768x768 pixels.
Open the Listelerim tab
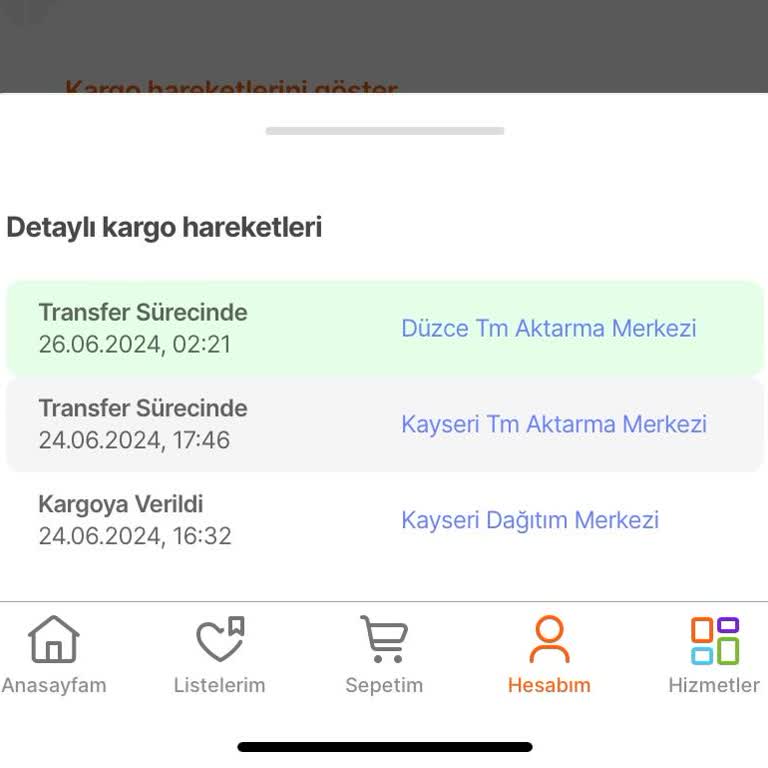[219, 655]
